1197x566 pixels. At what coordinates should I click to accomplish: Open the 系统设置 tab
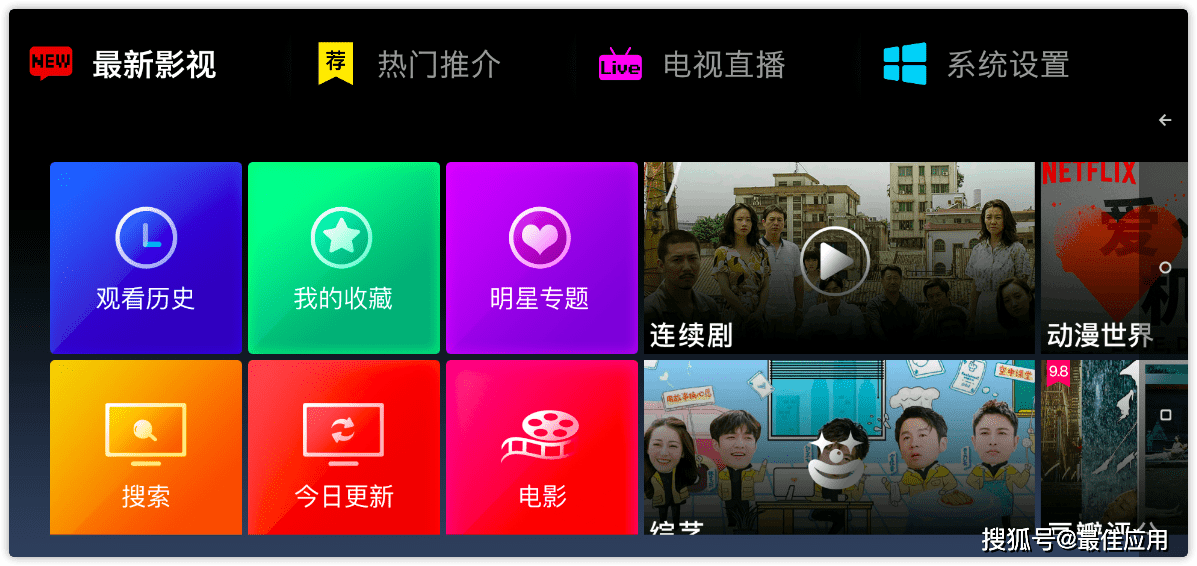pos(977,65)
